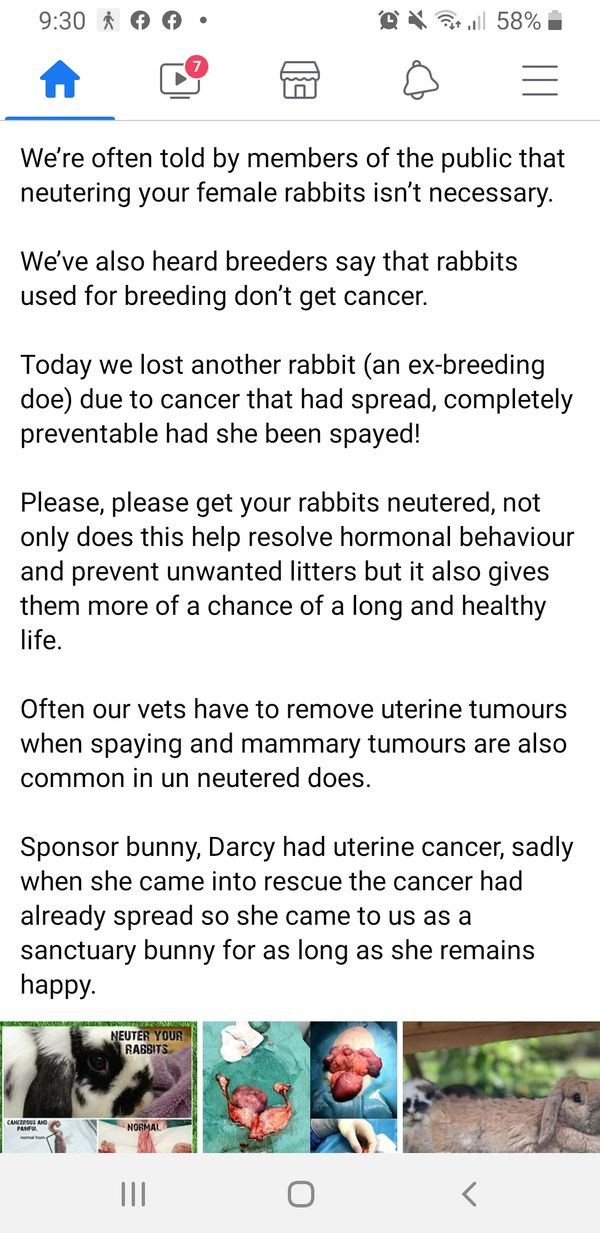
Task: Open the Neuter Your Rabbits photo
Action: point(98,1086)
